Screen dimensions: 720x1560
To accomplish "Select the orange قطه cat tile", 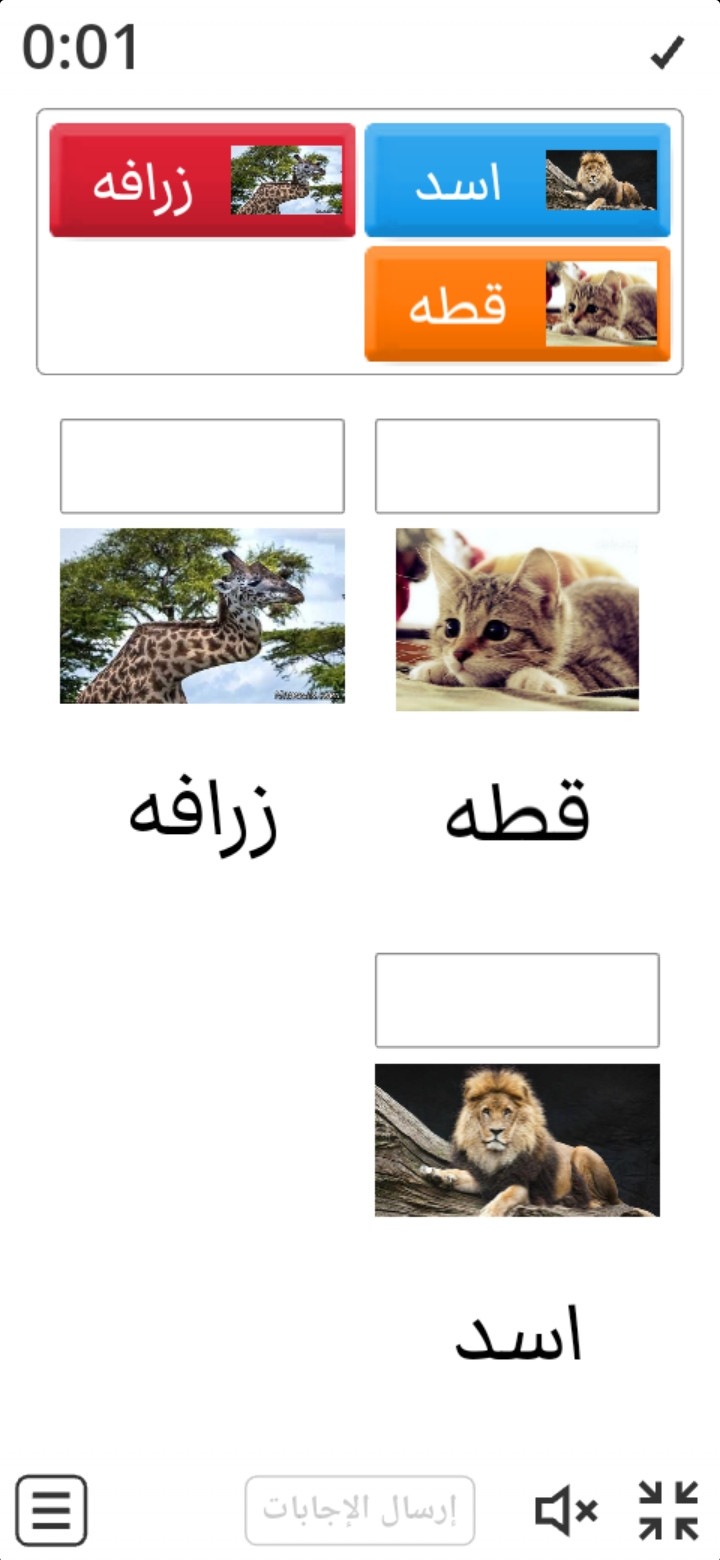I will (x=517, y=304).
